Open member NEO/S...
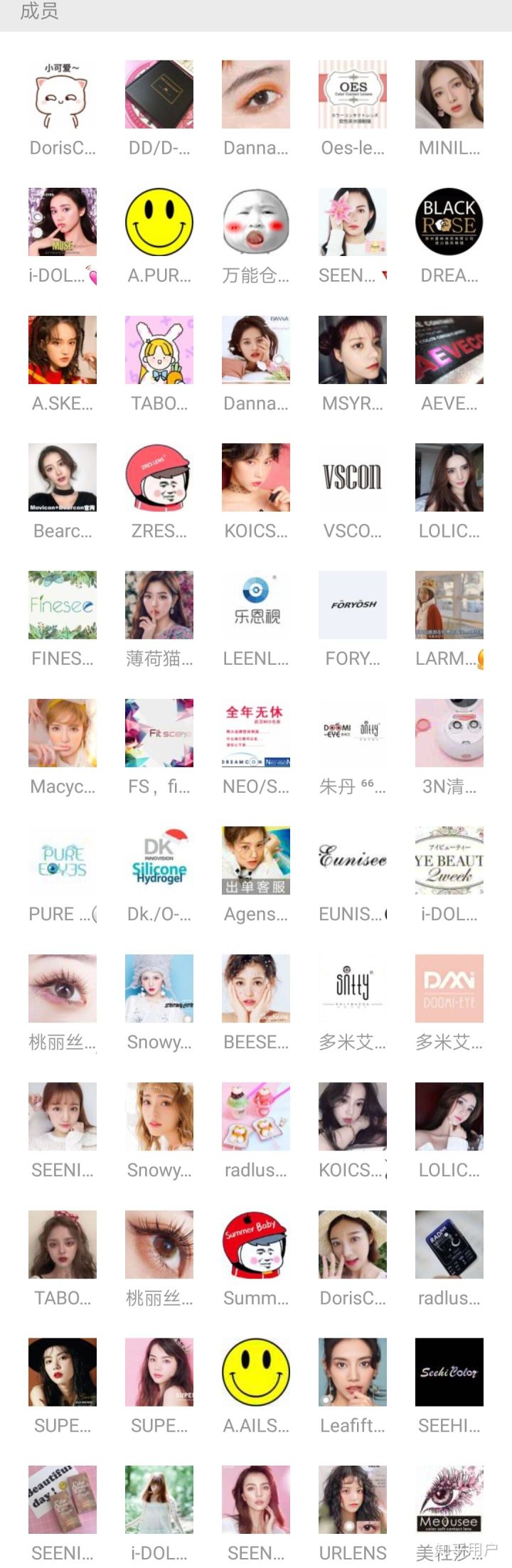The width and height of the screenshot is (512, 1568). click(256, 732)
